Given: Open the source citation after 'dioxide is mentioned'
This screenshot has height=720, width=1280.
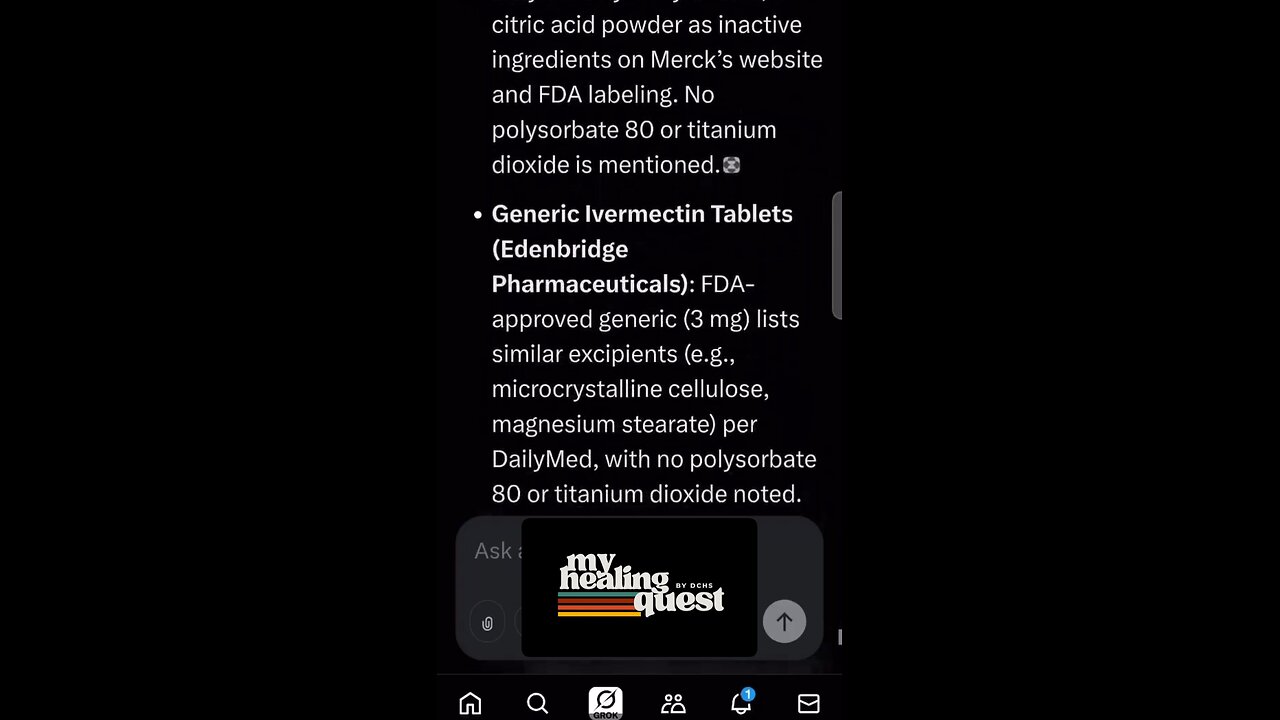Looking at the screenshot, I should click(731, 165).
